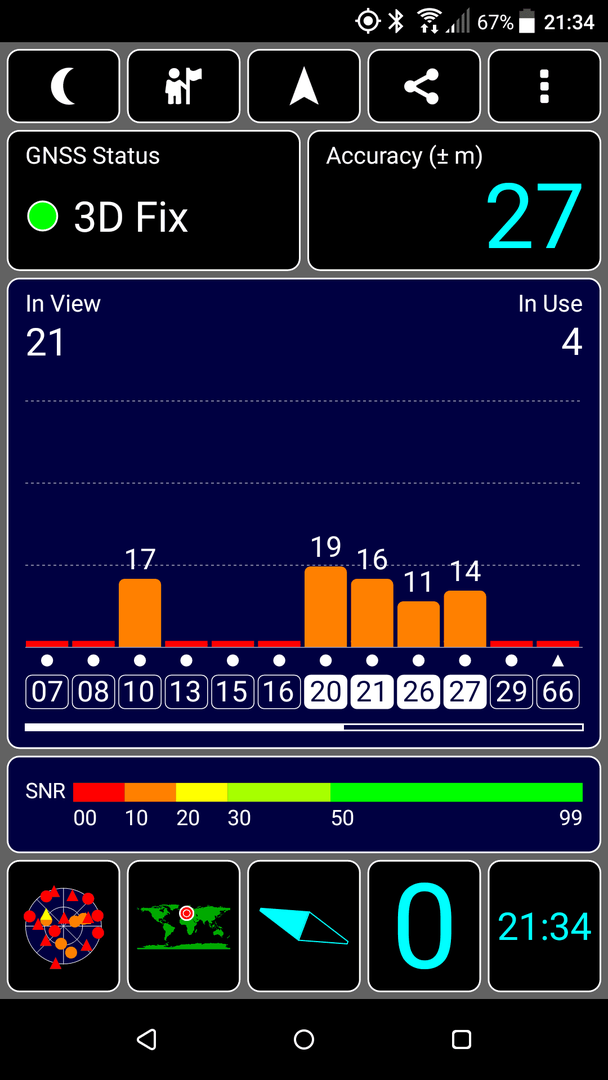Tap the GNSS Status 3D Fix panel
The height and width of the screenshot is (1080, 608).
(154, 200)
